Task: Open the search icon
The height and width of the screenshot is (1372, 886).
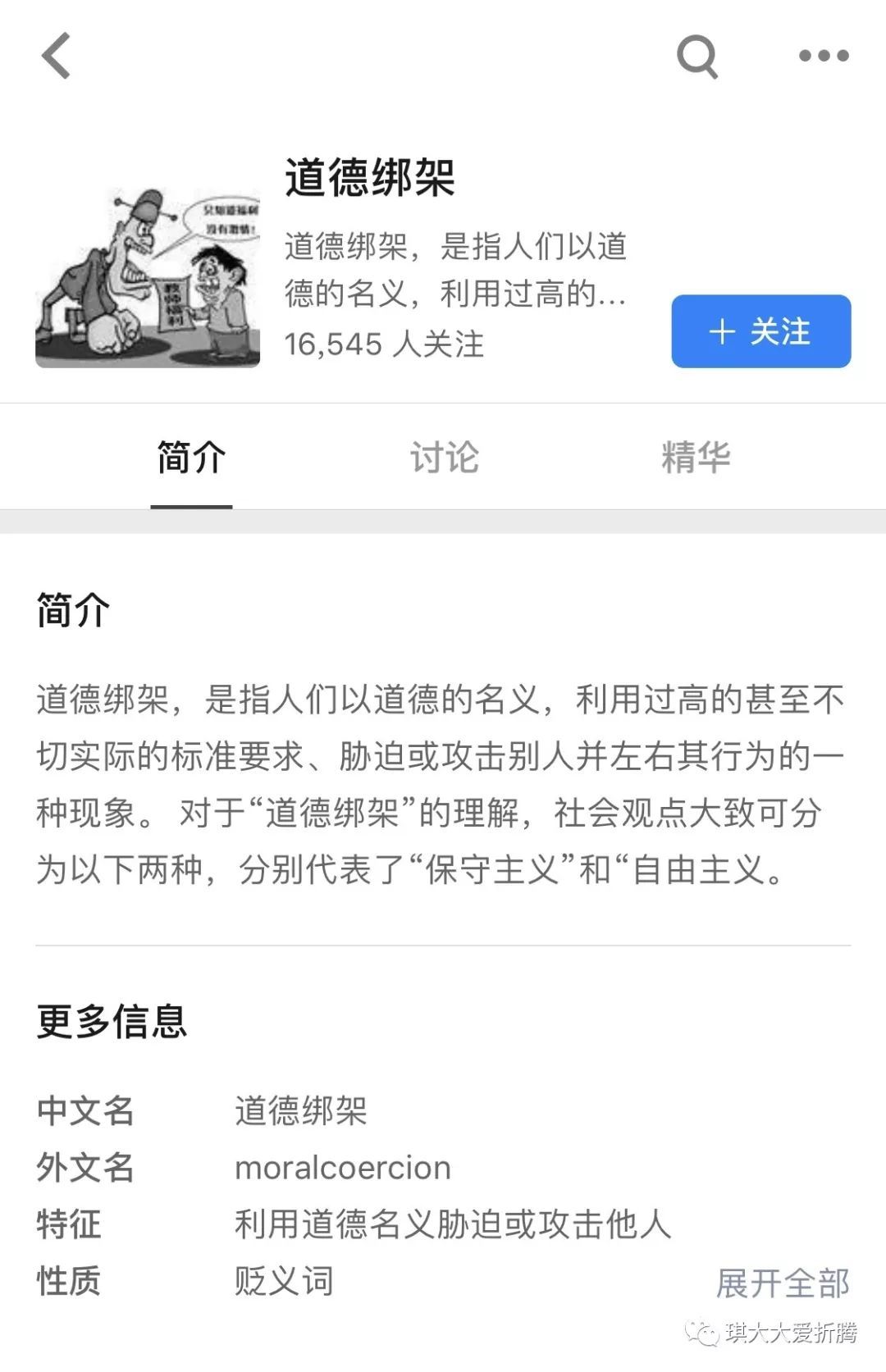Action: coord(697,57)
